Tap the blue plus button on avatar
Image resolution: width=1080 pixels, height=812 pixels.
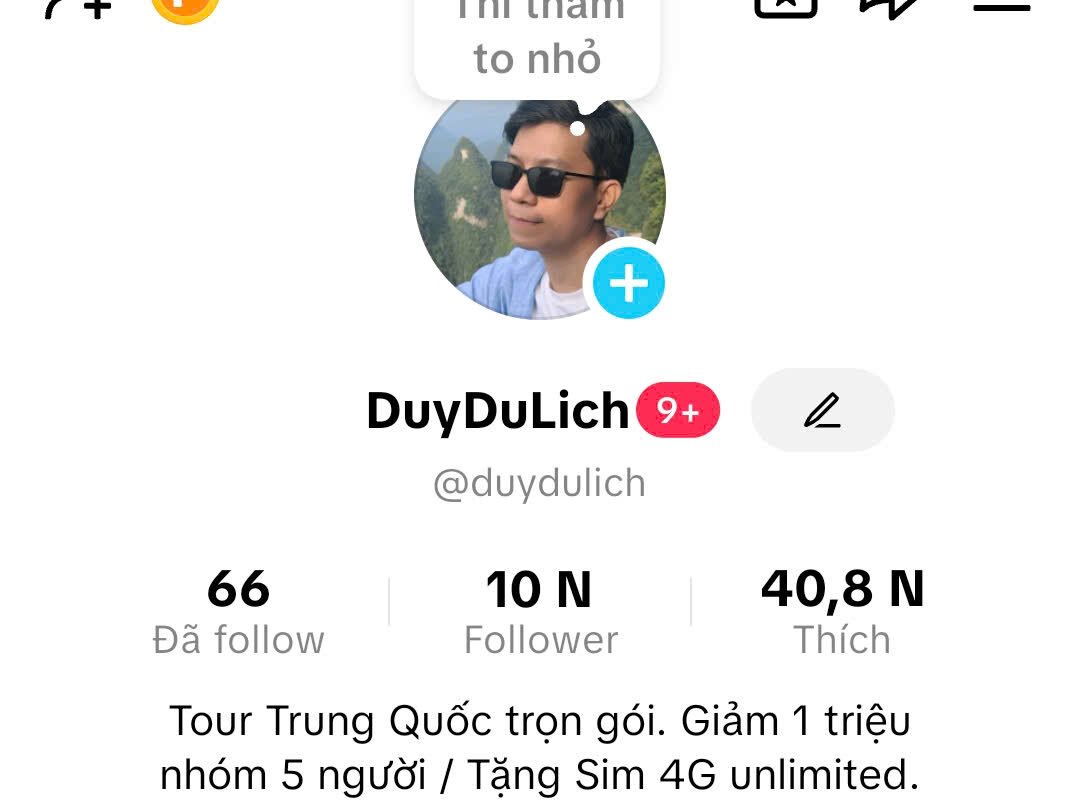pos(628,284)
